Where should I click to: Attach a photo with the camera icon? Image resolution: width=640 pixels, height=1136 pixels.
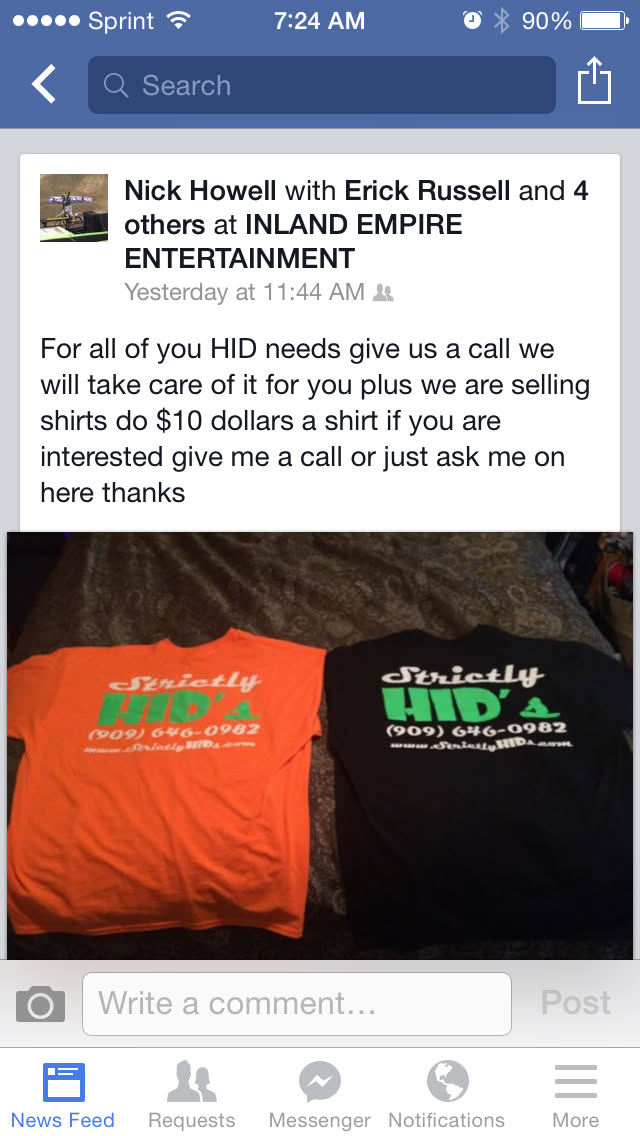pos(40,1003)
